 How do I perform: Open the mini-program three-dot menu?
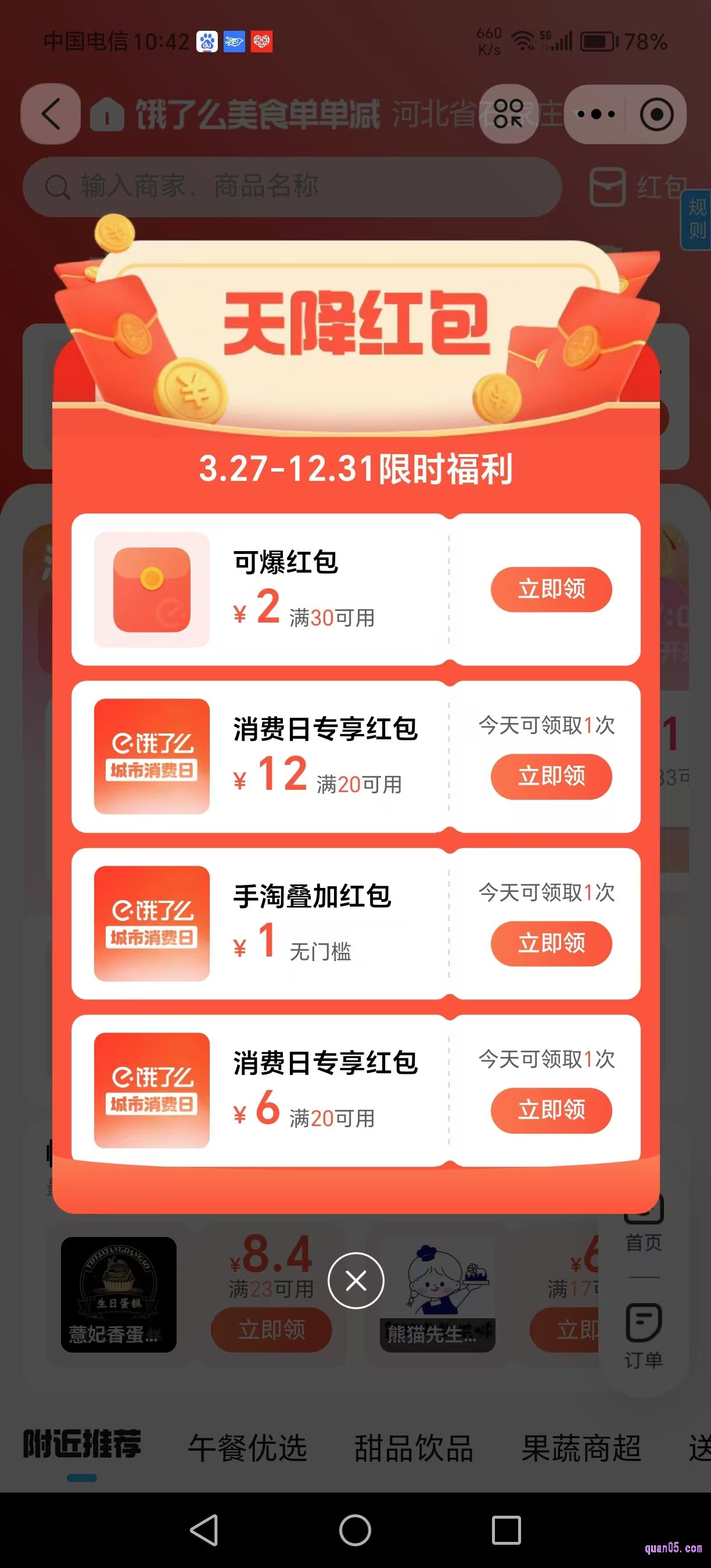click(x=595, y=114)
